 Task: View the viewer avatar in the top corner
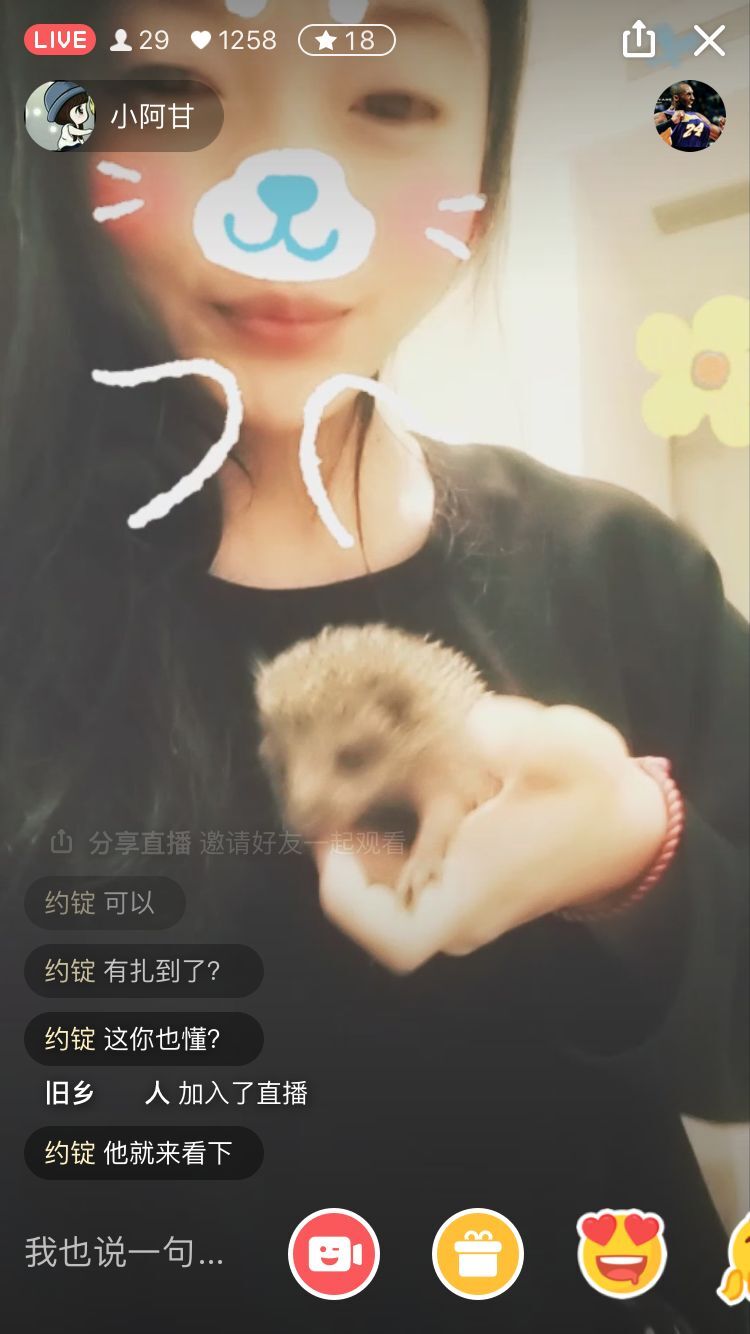tap(690, 116)
